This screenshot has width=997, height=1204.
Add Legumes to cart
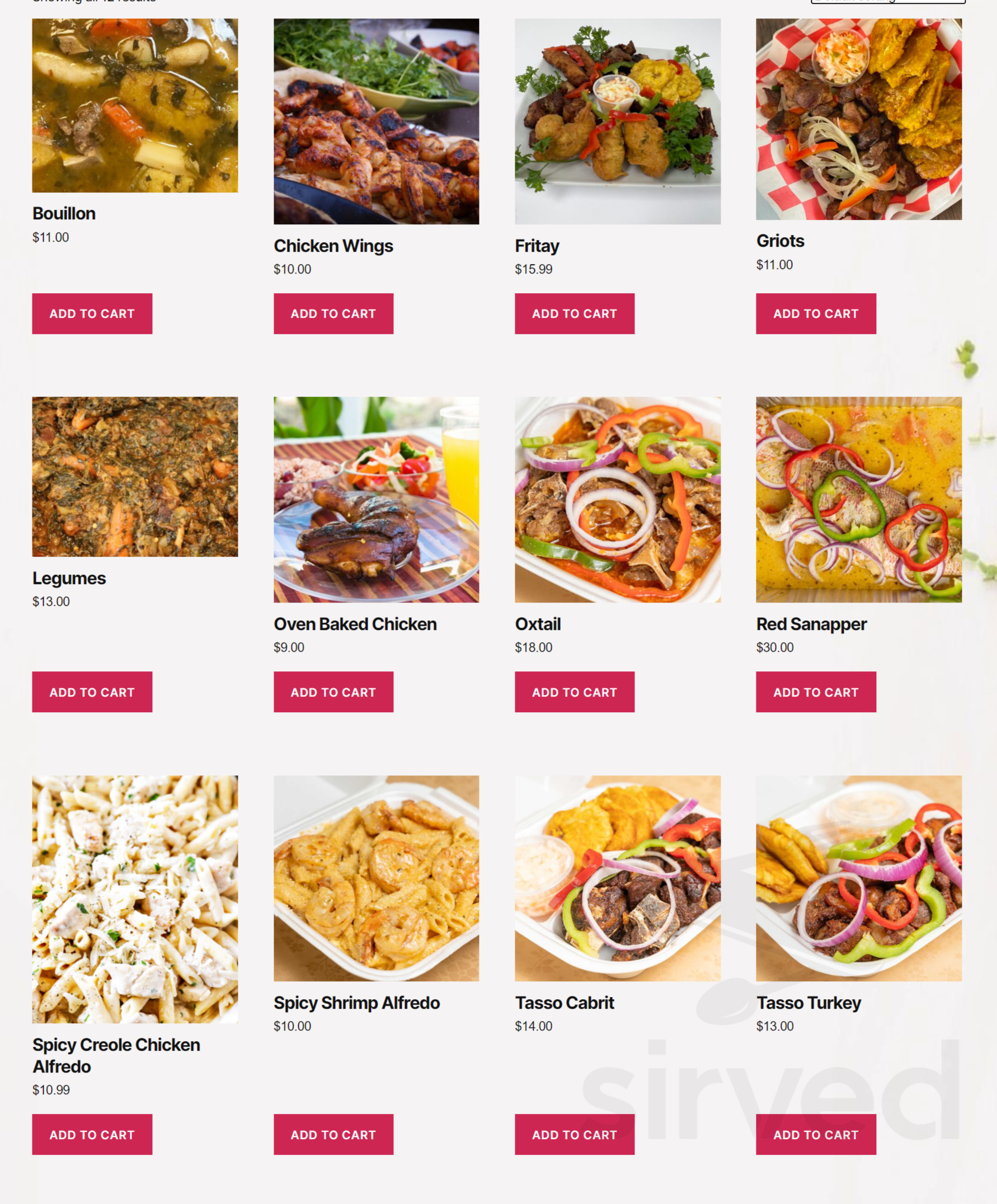(92, 692)
